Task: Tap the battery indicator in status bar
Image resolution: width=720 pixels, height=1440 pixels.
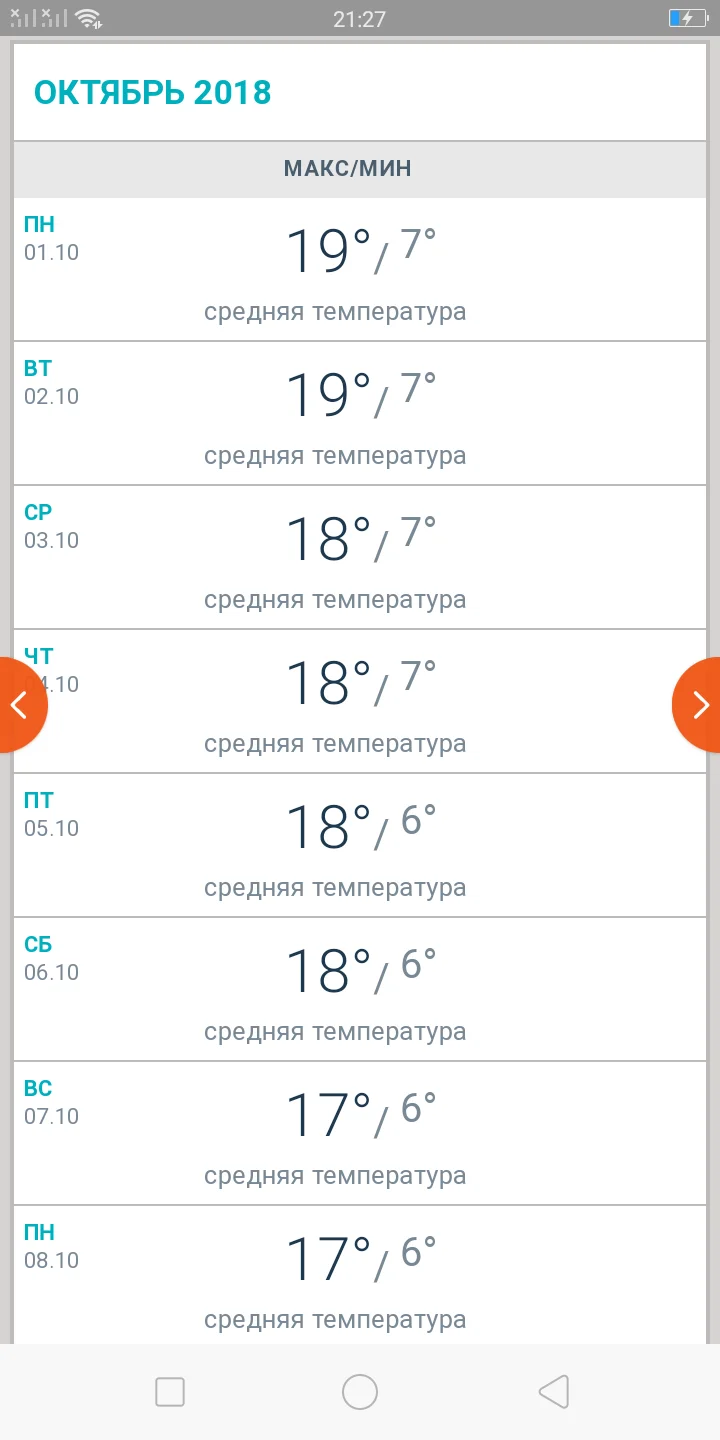Action: pyautogui.click(x=689, y=16)
